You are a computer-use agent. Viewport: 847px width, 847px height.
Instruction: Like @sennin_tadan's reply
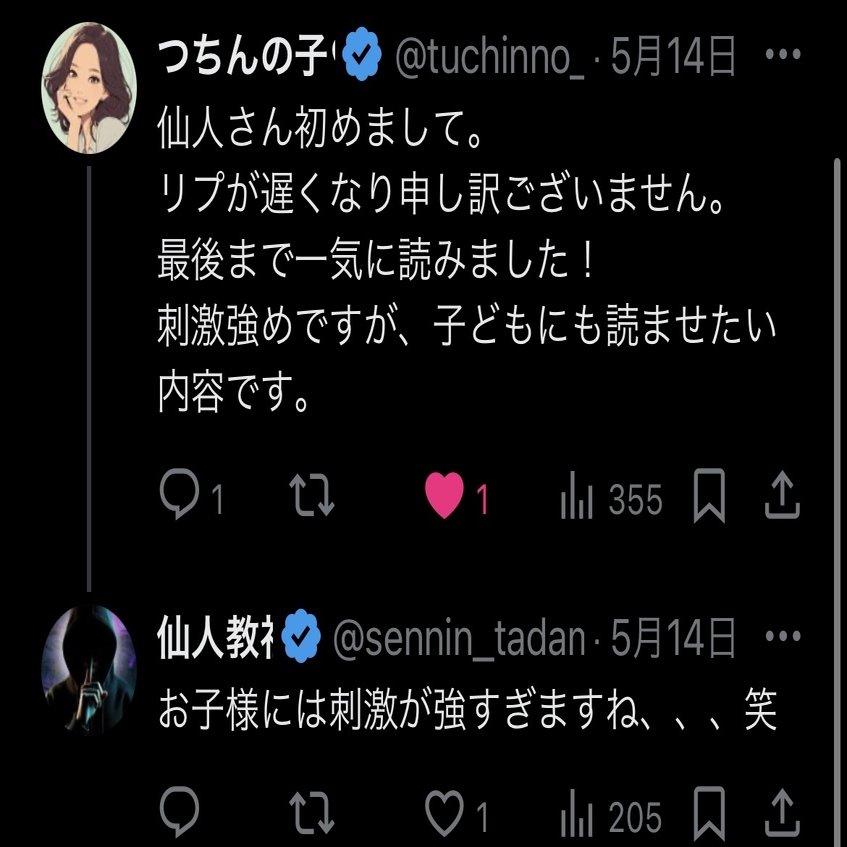click(444, 817)
